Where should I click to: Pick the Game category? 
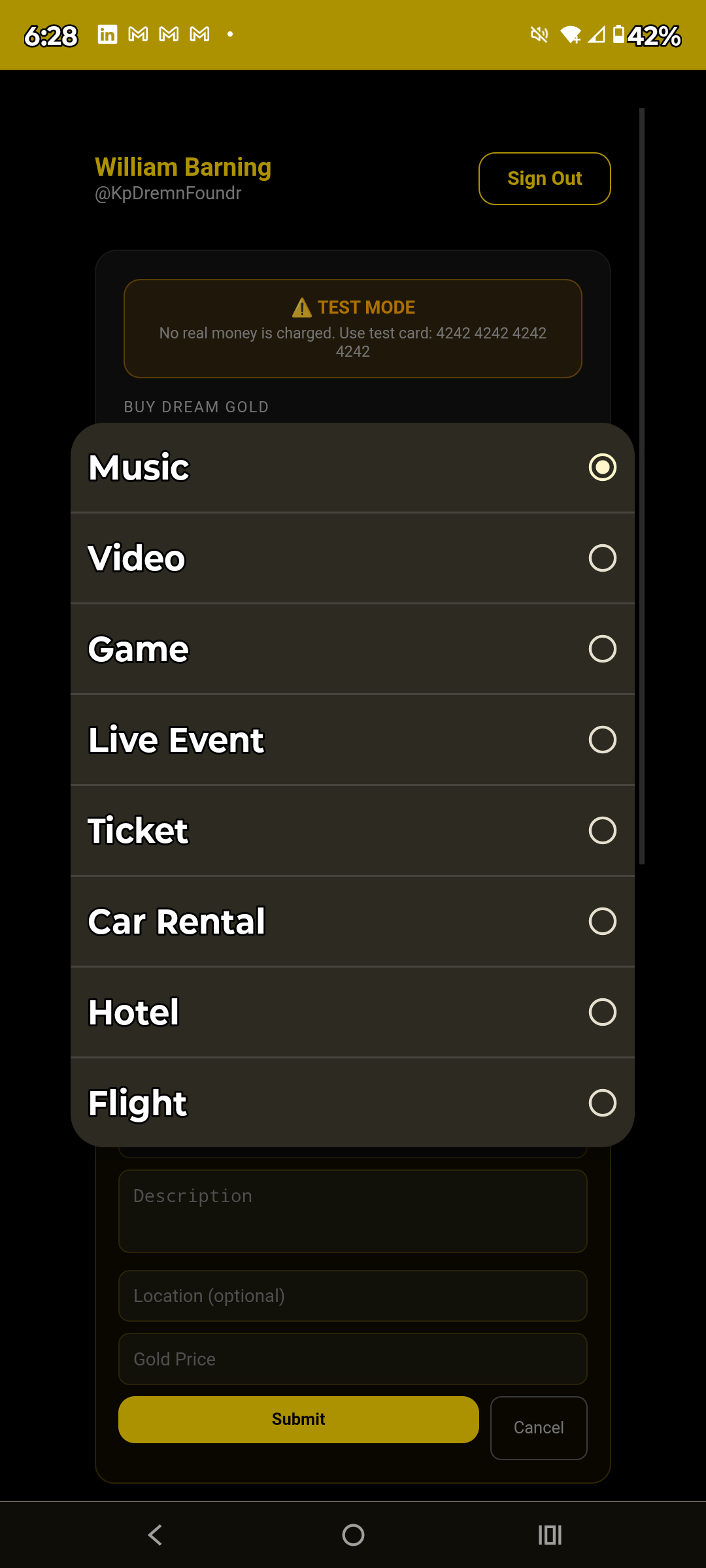point(352,649)
